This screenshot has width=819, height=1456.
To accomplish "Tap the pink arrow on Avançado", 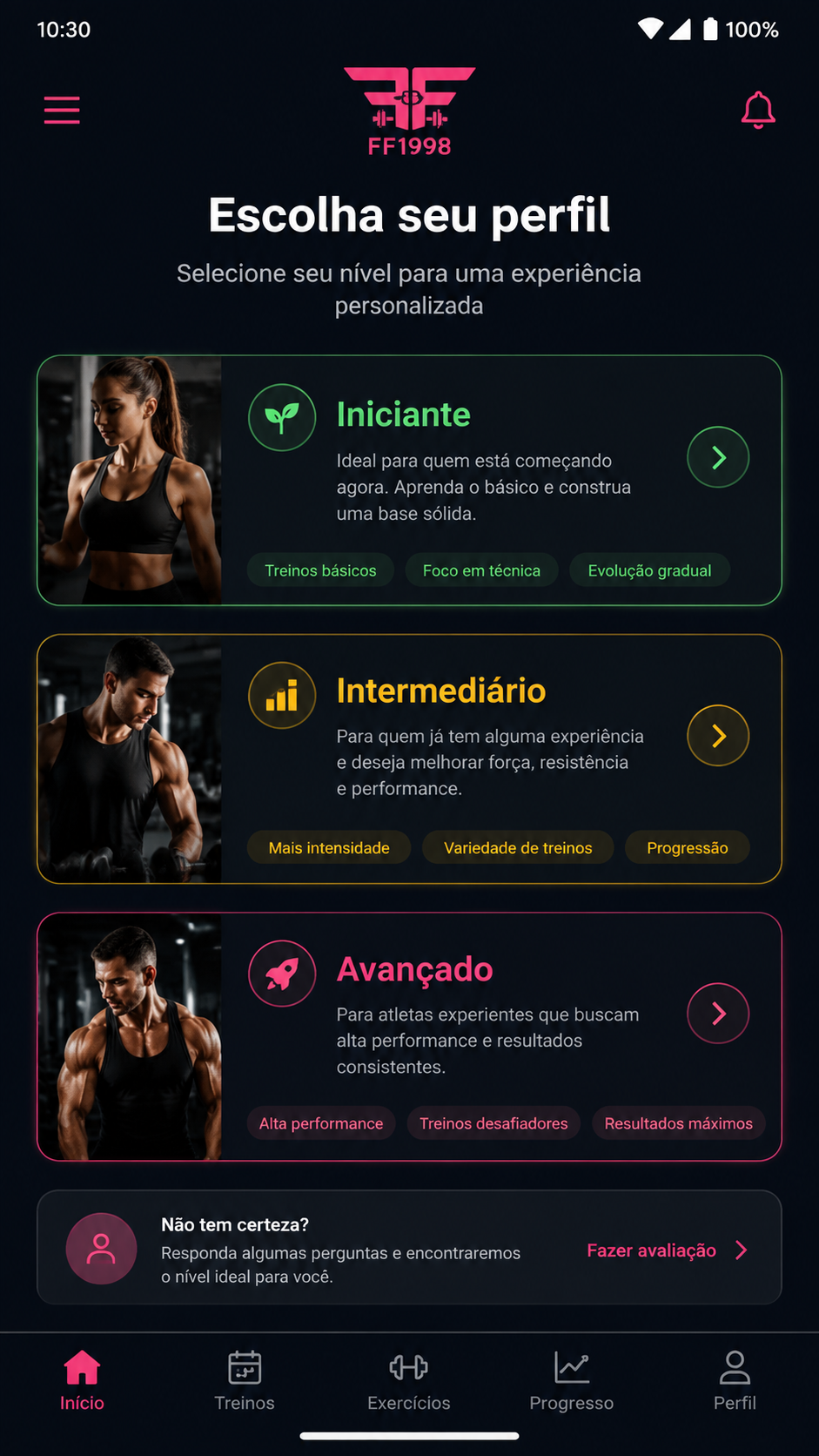I will [x=718, y=1014].
